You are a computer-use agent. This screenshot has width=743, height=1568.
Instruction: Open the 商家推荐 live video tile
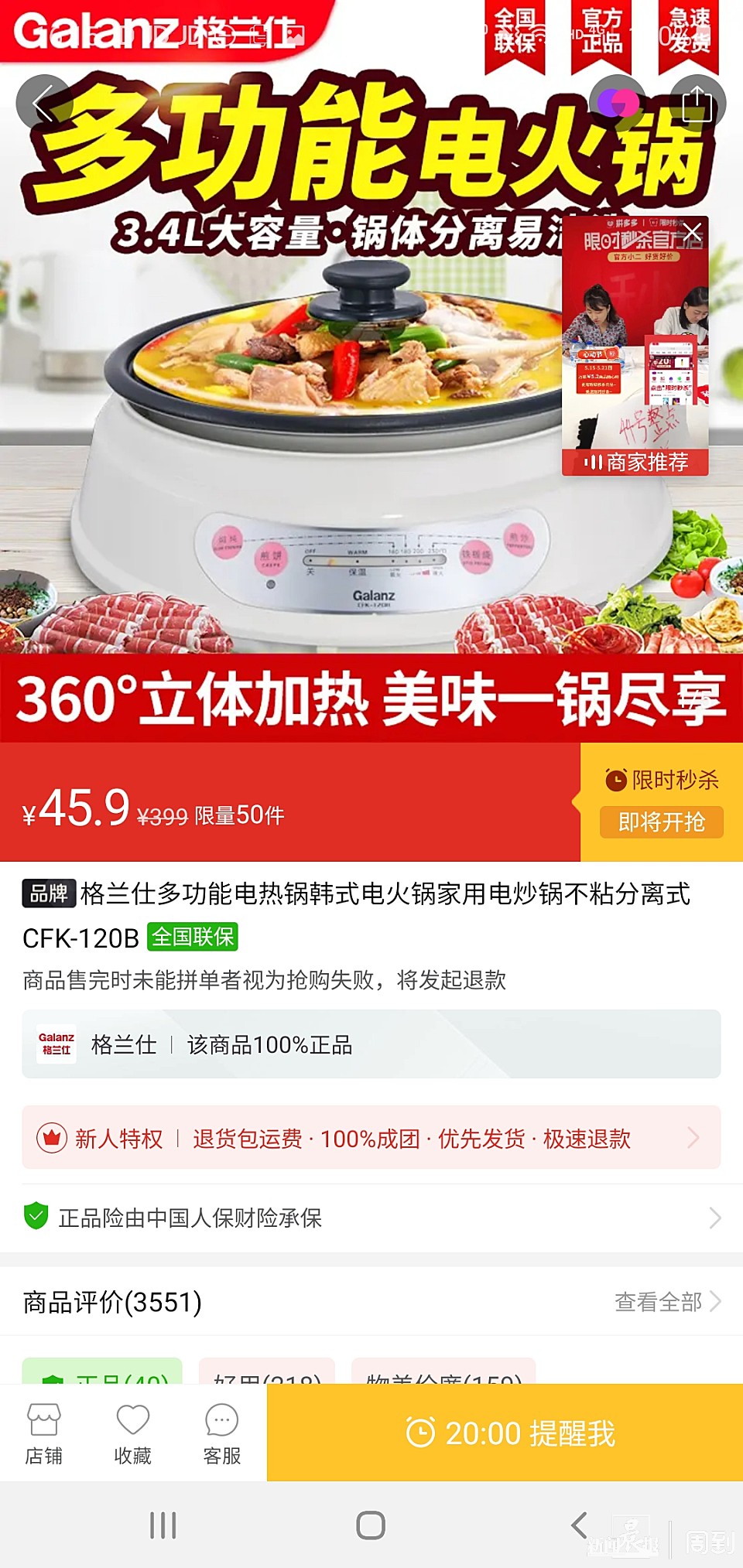click(635, 356)
